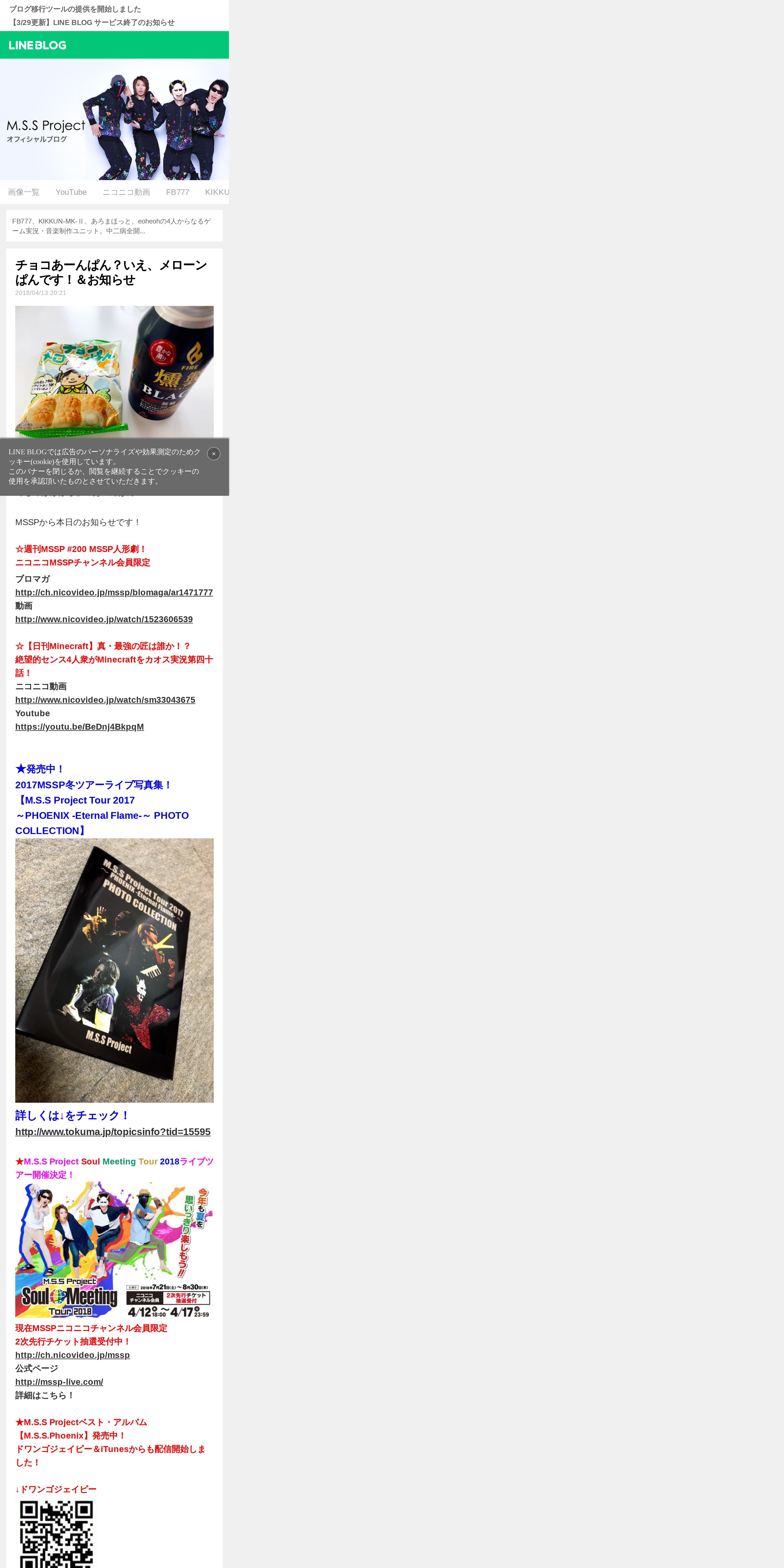Screen dimensions: 784x1568
Task: Open the ch.nicovideo.jp/mssp ticket link
Action: click(72, 1355)
